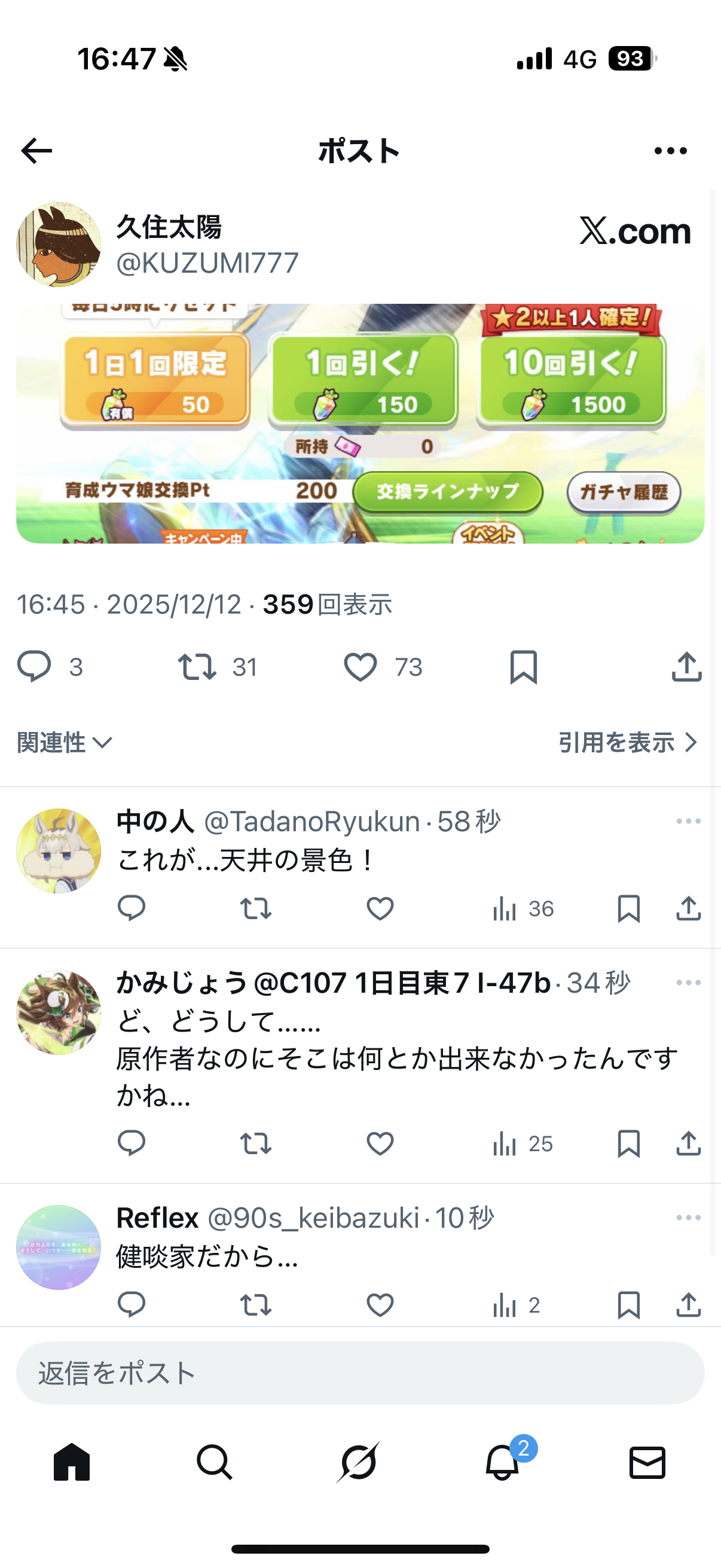Share 久住太陽's main post
This screenshot has height=1568, width=721.
(x=687, y=667)
